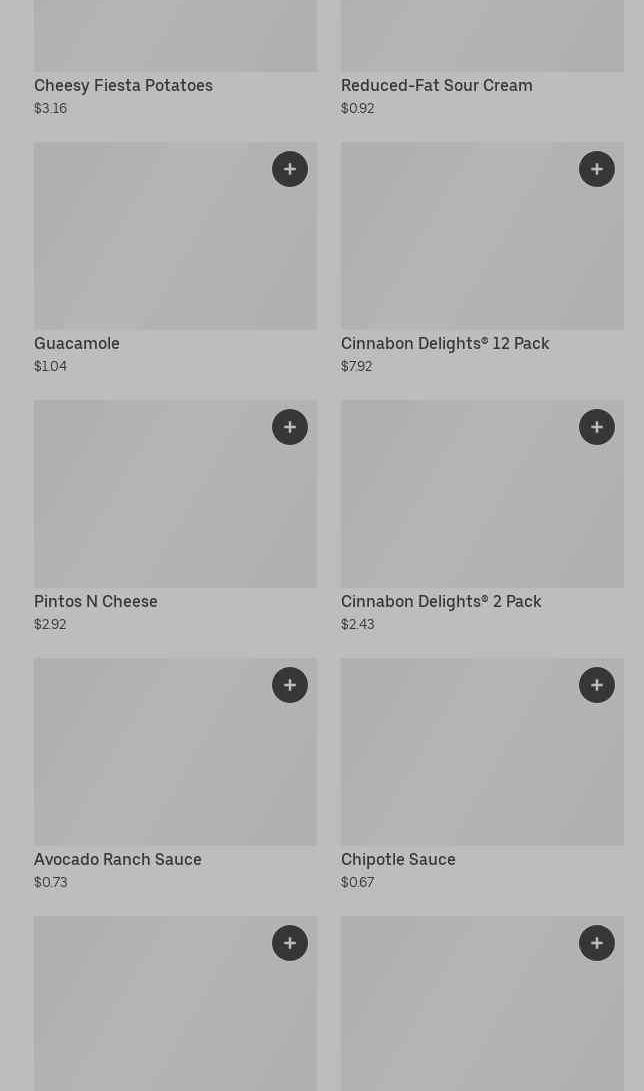The width and height of the screenshot is (644, 1091).
Task: Open the Cheesy Fiesta Potatoes item
Action: [123, 86]
